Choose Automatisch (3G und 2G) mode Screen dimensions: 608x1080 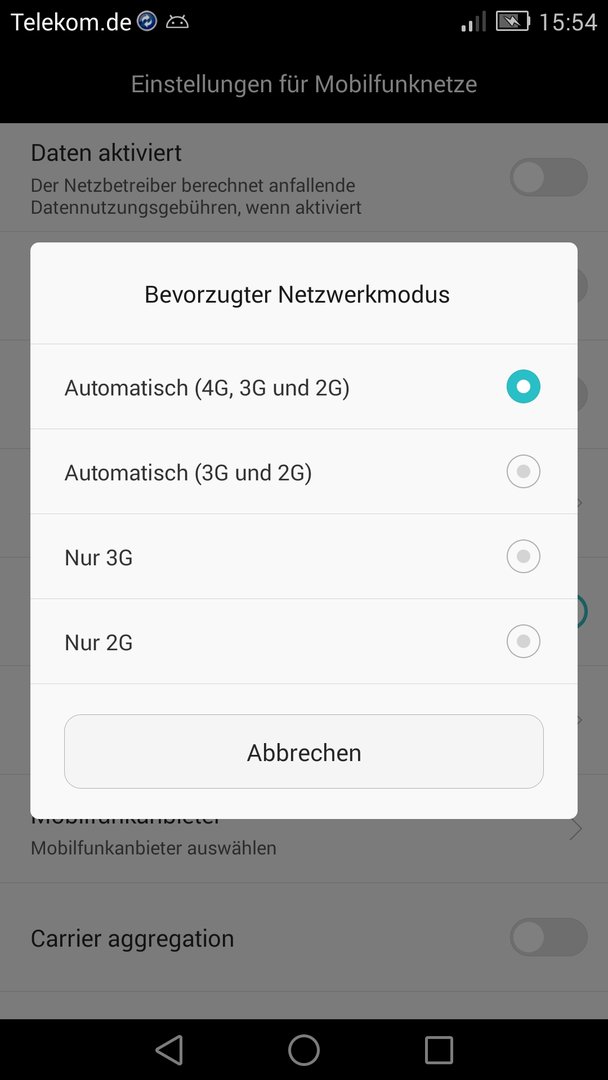coord(304,472)
